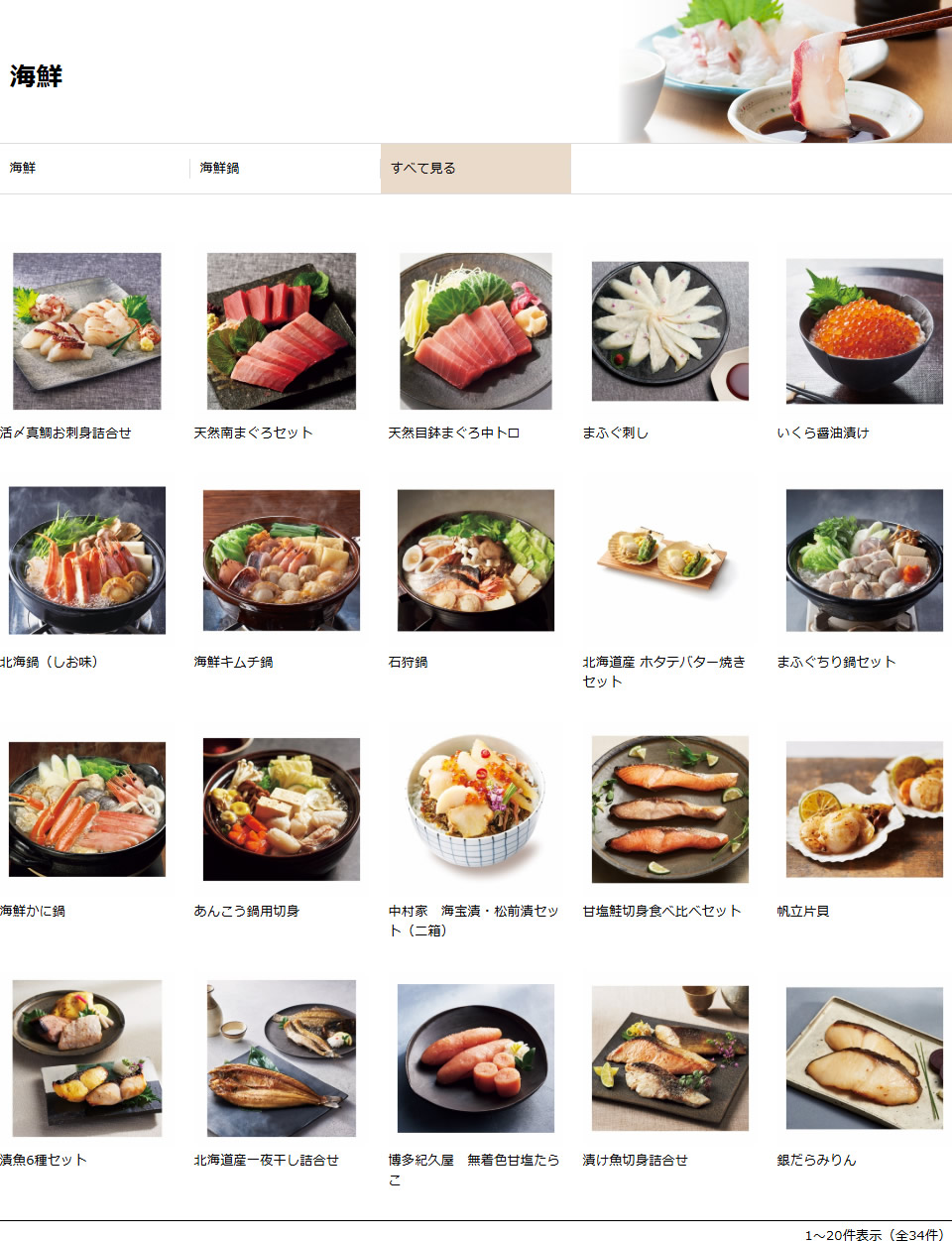Open 活〆真鯛お刺身詰合せ product
The width and height of the screenshot is (952, 1241).
click(87, 330)
